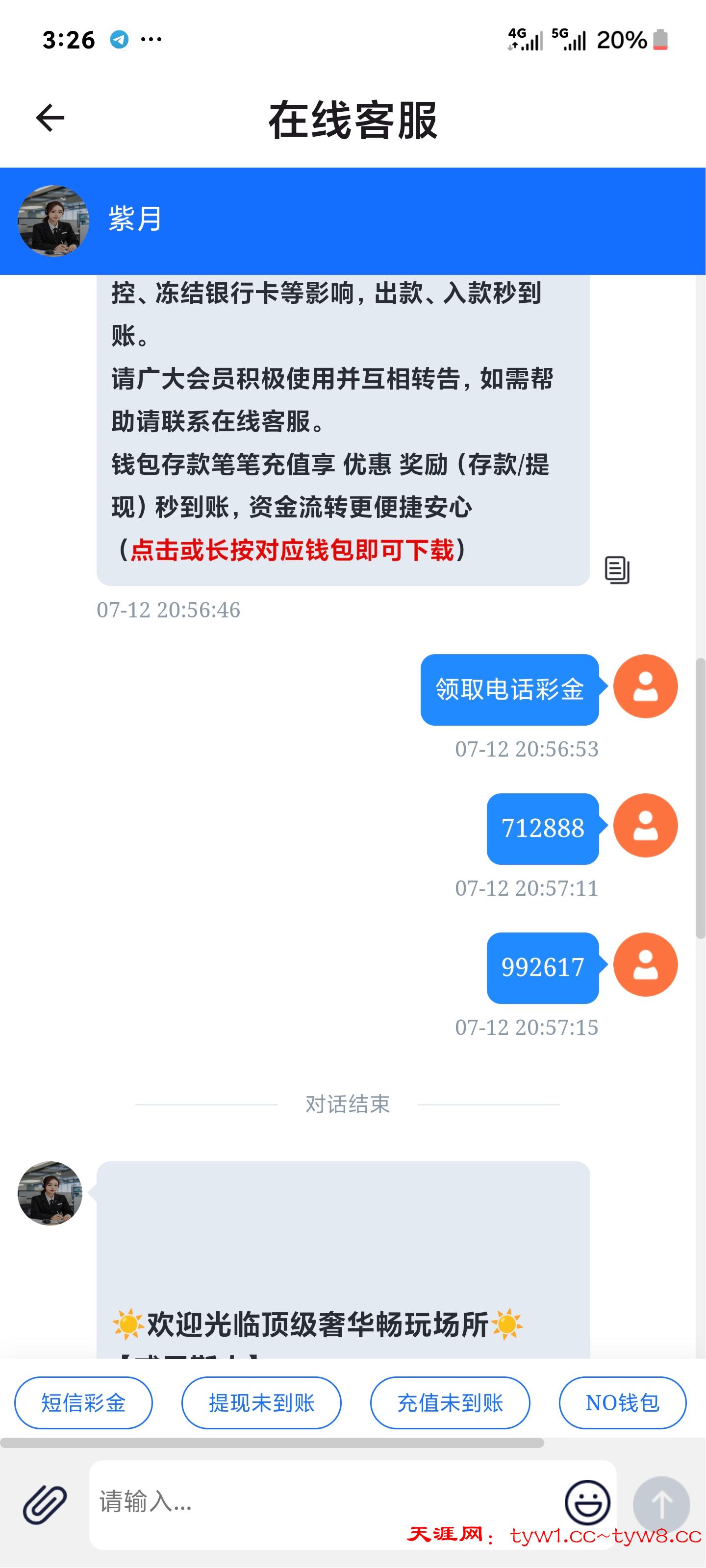The height and width of the screenshot is (1568, 706).
Task: Select the 短信彩金 quick reply
Action: (x=83, y=1402)
